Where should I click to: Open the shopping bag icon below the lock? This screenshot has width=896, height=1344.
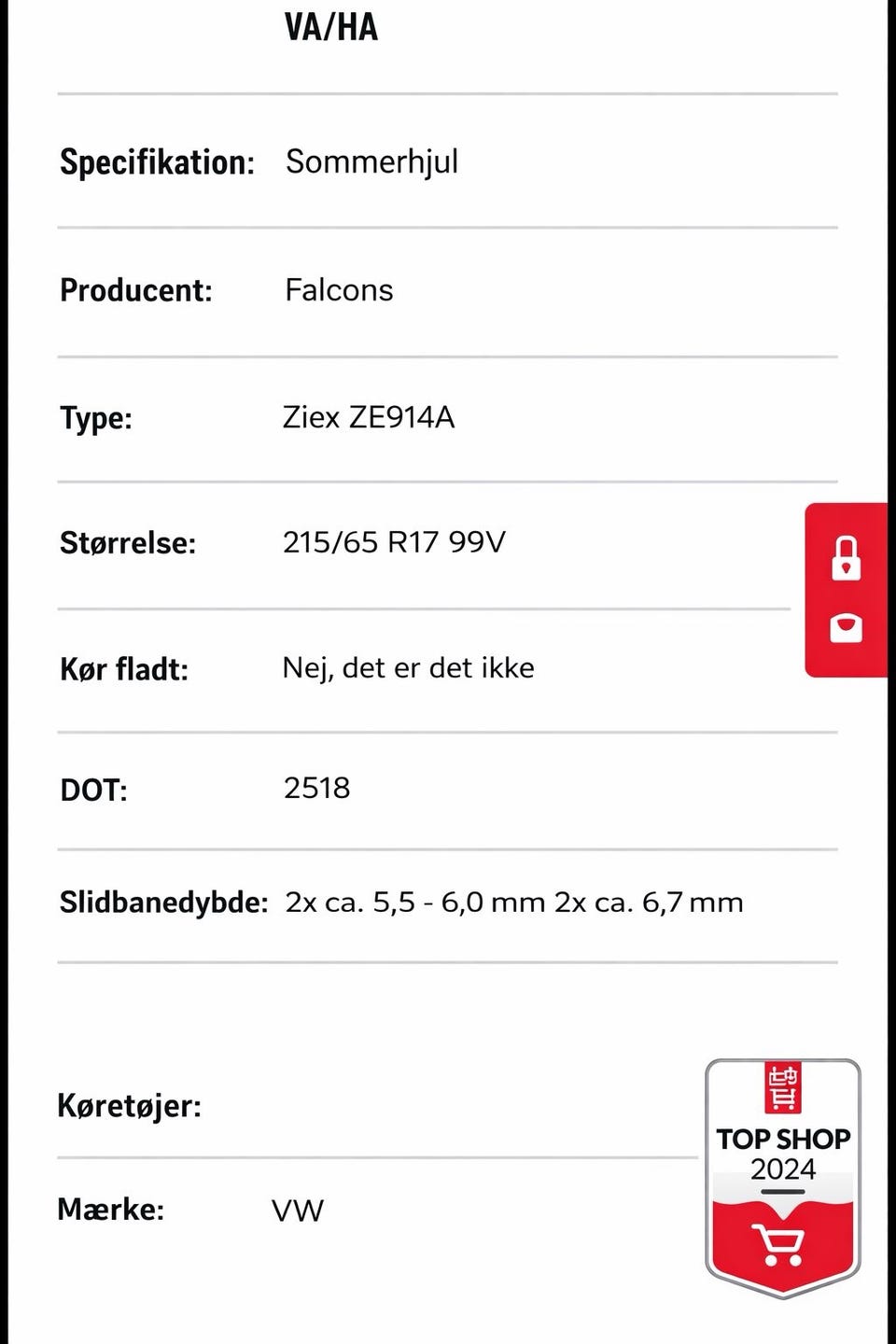point(845,628)
